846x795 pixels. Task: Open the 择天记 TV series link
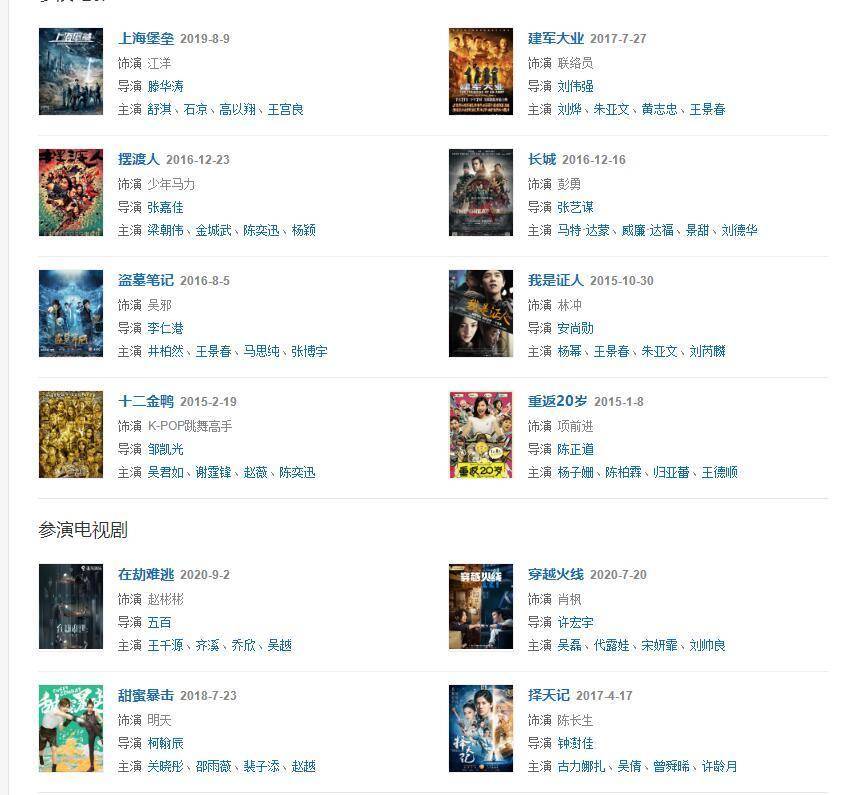click(x=549, y=696)
